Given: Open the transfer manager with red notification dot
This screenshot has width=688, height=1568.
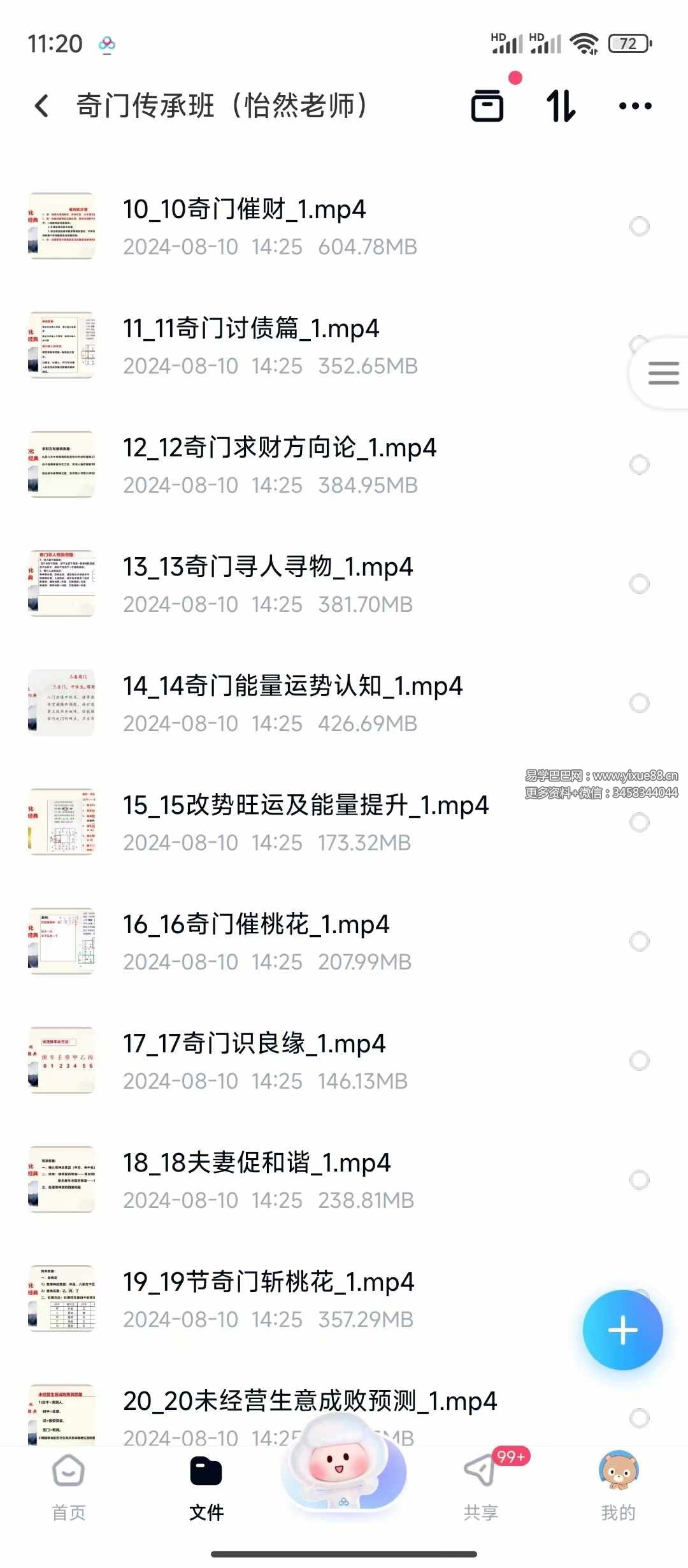Looking at the screenshot, I should tap(488, 105).
